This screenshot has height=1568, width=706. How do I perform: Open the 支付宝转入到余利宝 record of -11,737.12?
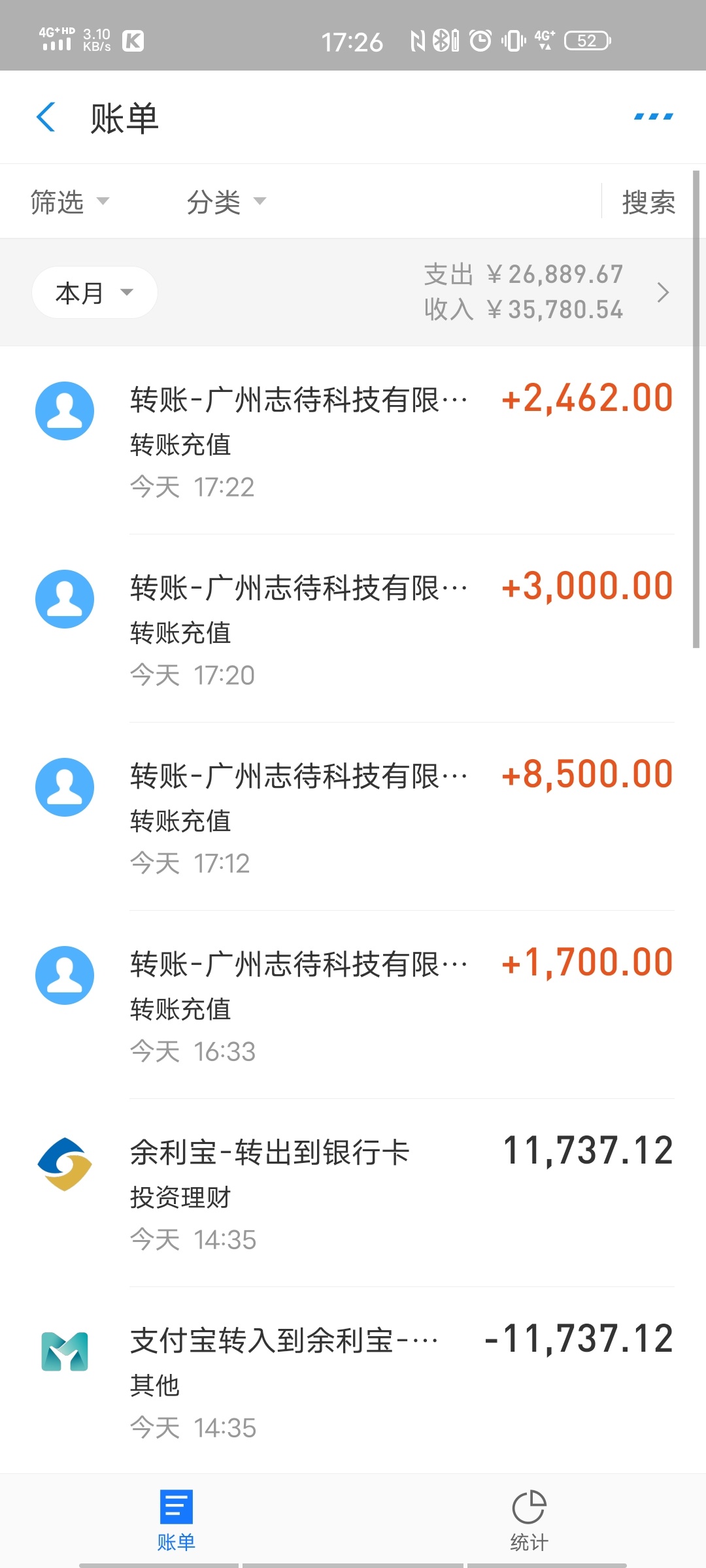coord(353,1380)
